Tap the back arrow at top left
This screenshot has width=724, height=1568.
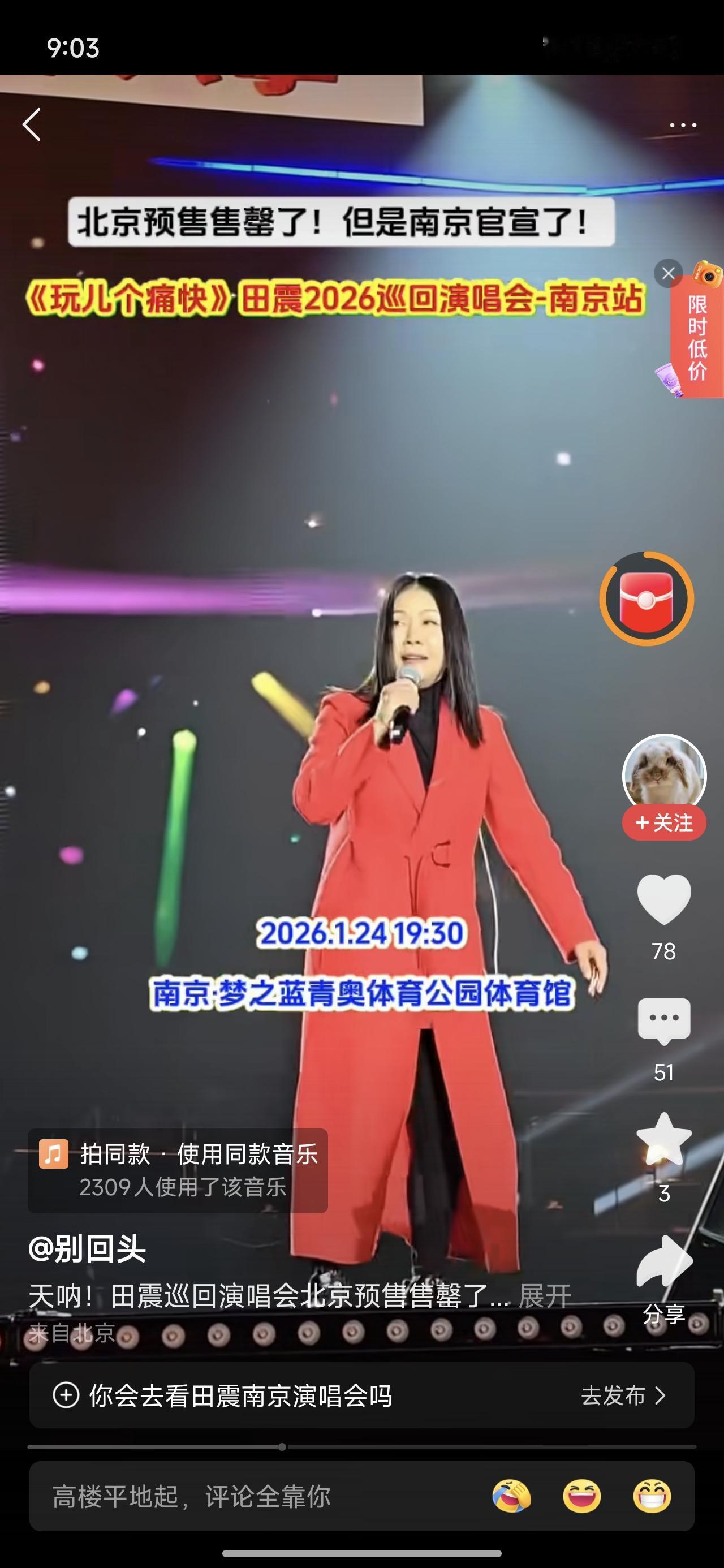pos(32,125)
